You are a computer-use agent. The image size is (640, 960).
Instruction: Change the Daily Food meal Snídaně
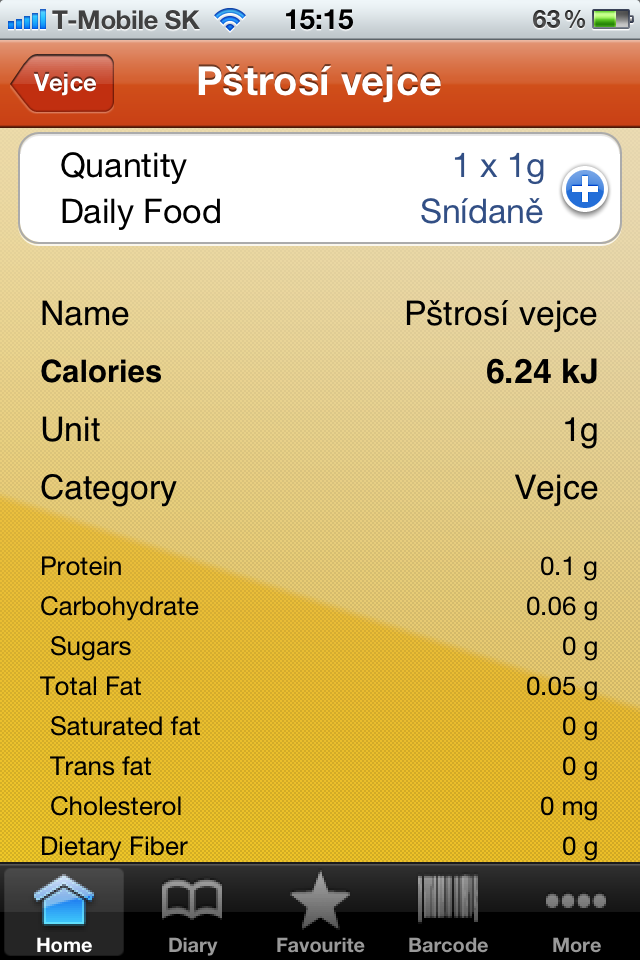[x=481, y=212]
